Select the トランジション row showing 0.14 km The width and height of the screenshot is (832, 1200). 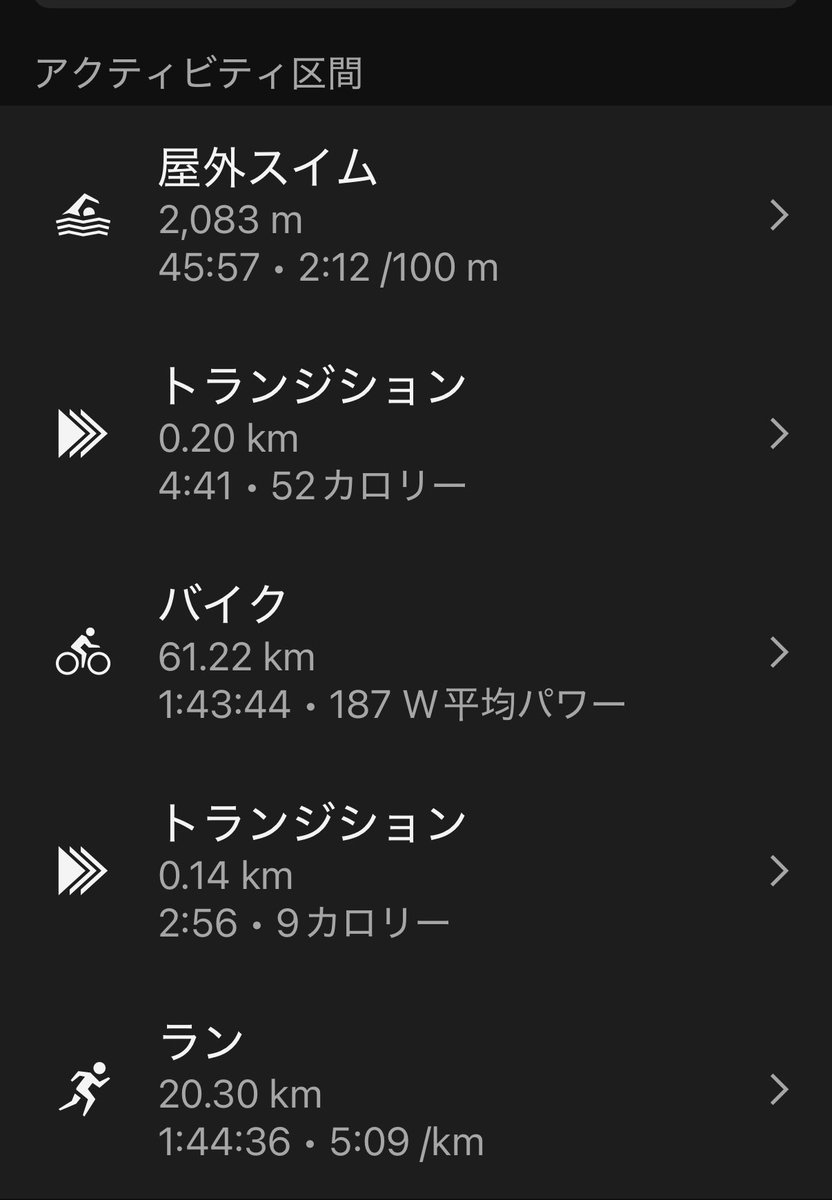click(x=416, y=872)
